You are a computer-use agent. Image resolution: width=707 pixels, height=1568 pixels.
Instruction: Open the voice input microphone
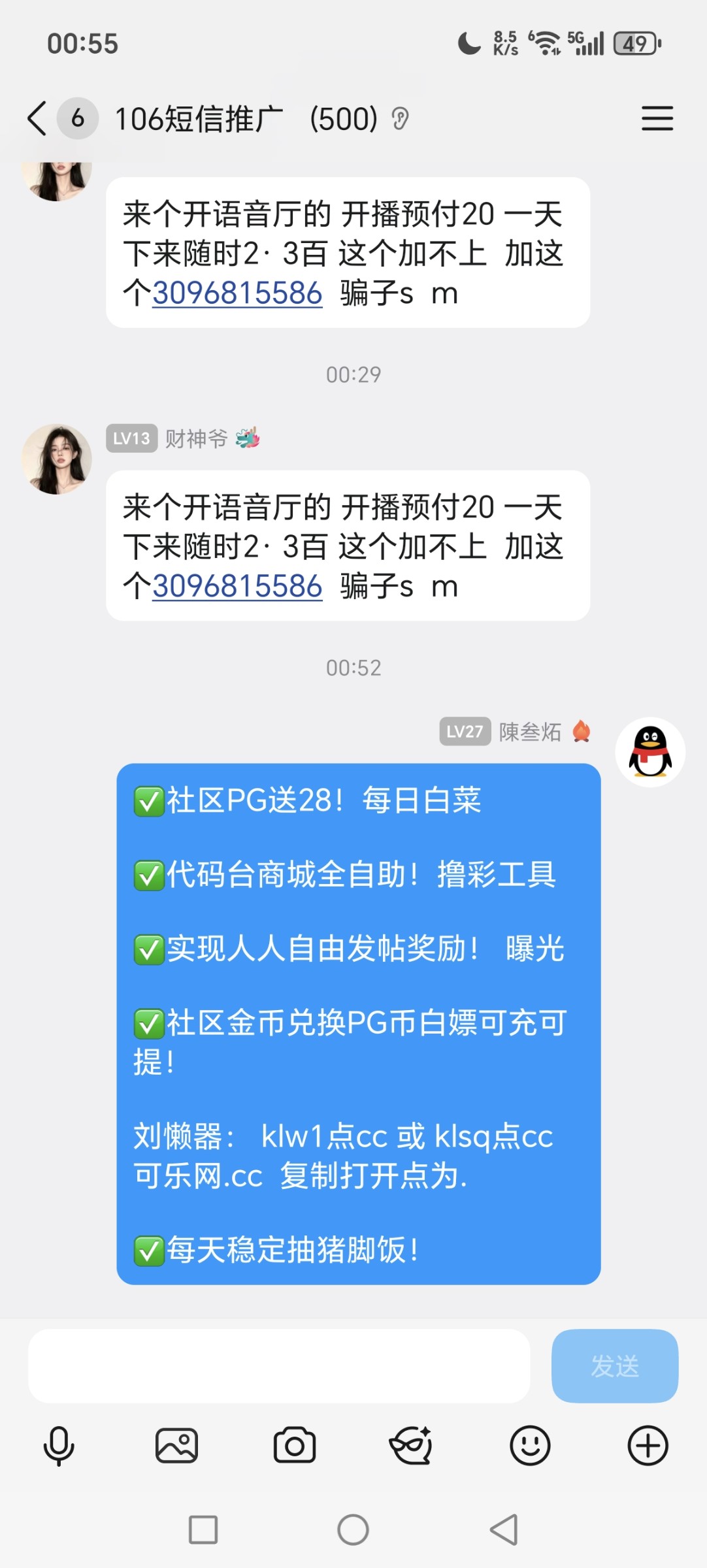pyautogui.click(x=59, y=1445)
